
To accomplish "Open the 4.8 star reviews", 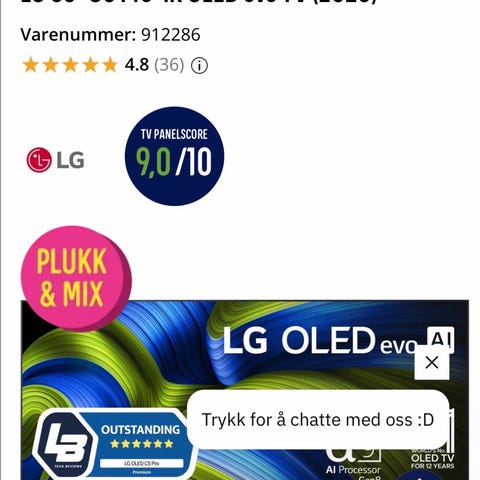I will (103, 65).
